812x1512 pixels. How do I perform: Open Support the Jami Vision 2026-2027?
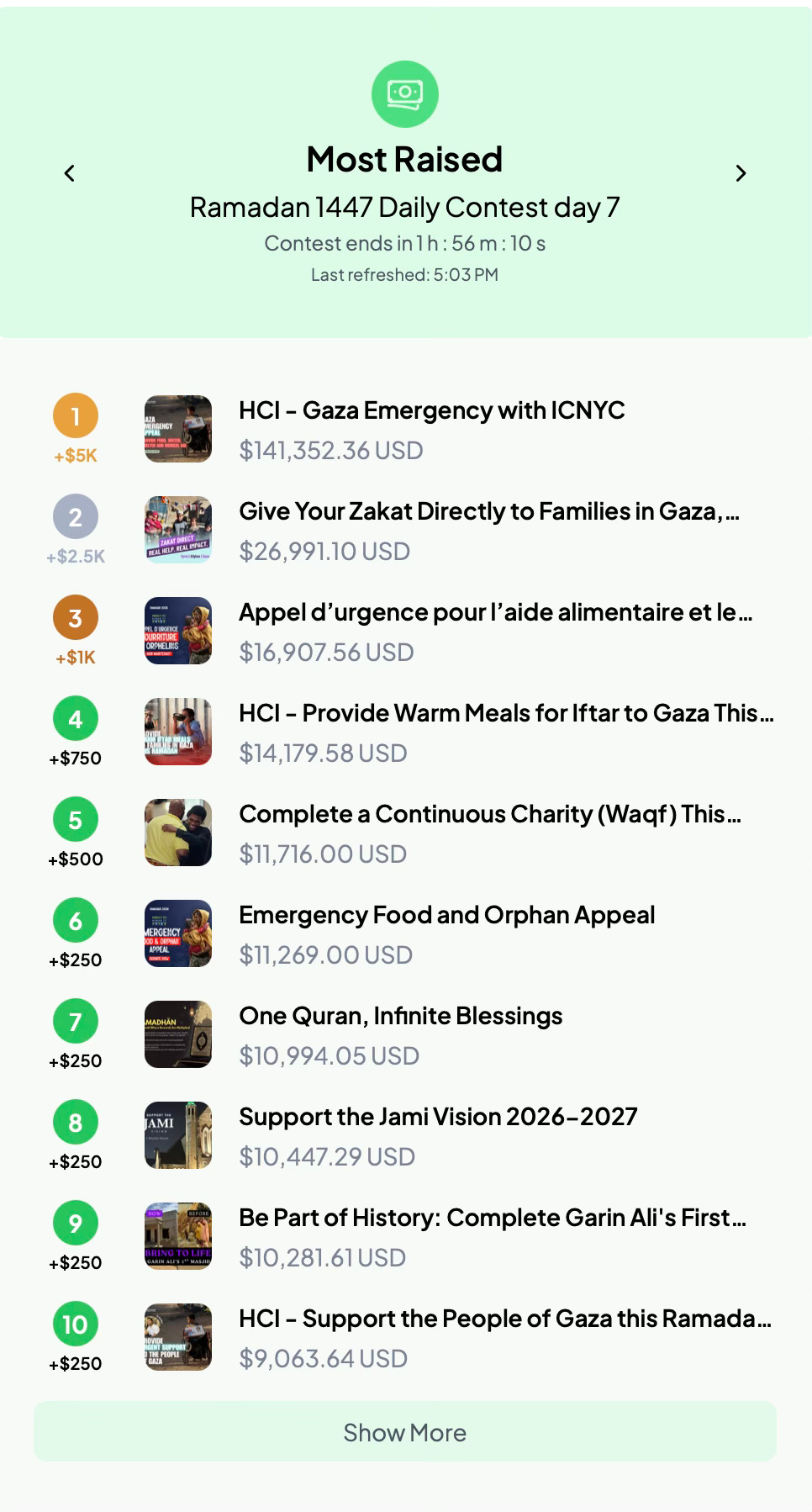tap(438, 1117)
